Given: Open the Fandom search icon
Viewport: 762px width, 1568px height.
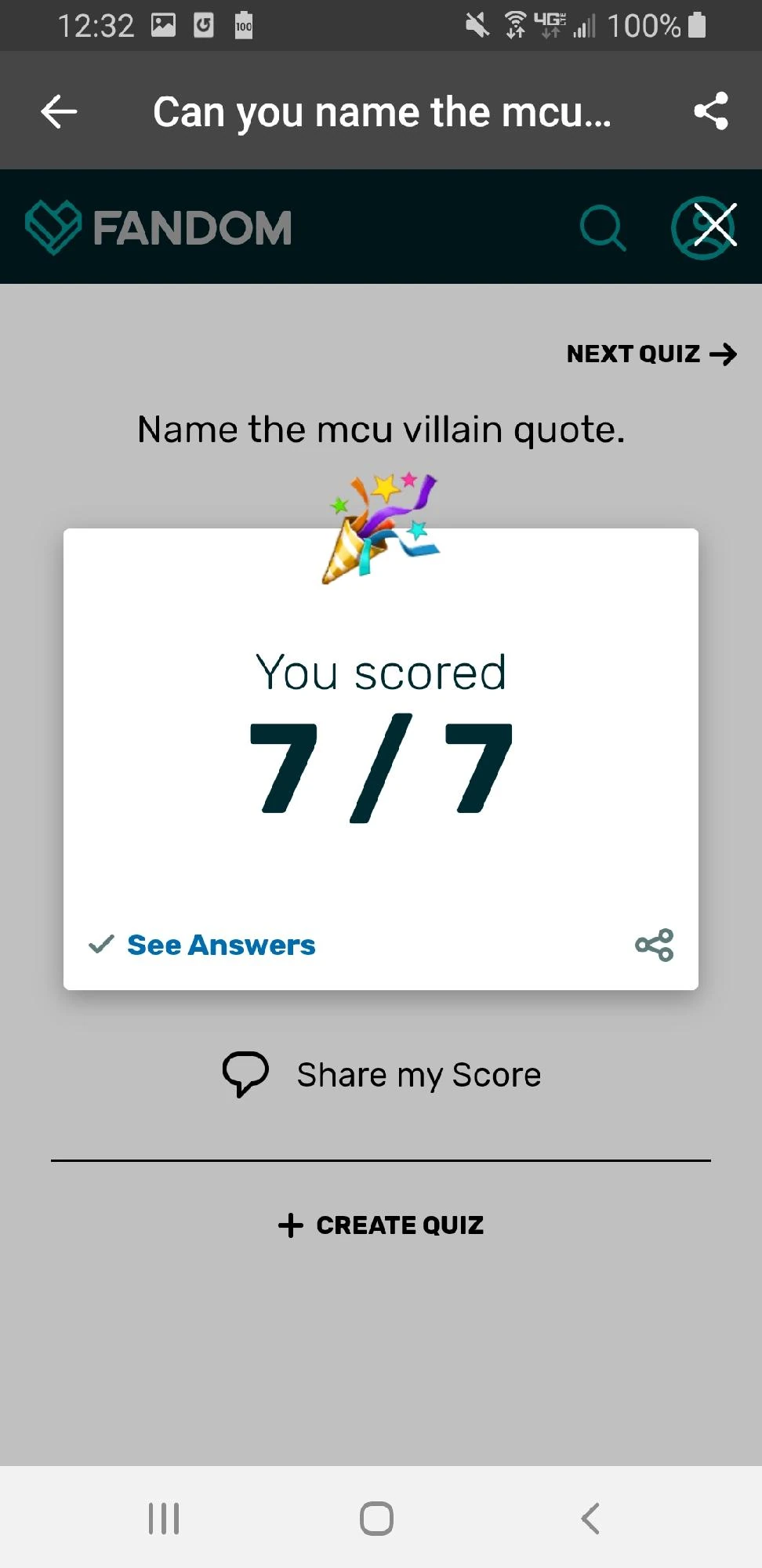Looking at the screenshot, I should (602, 228).
